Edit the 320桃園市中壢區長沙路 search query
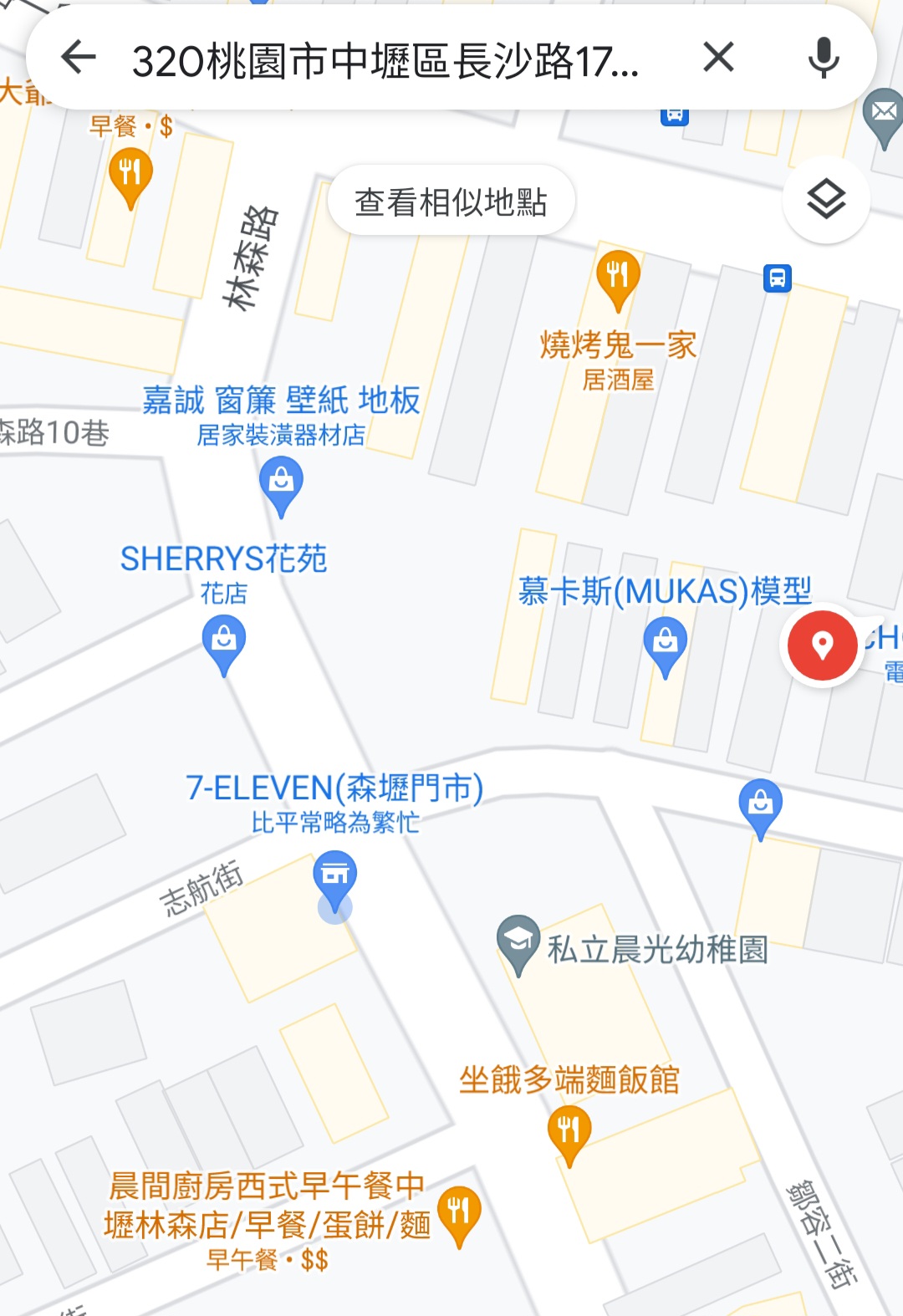Image resolution: width=903 pixels, height=1316 pixels. [385, 61]
